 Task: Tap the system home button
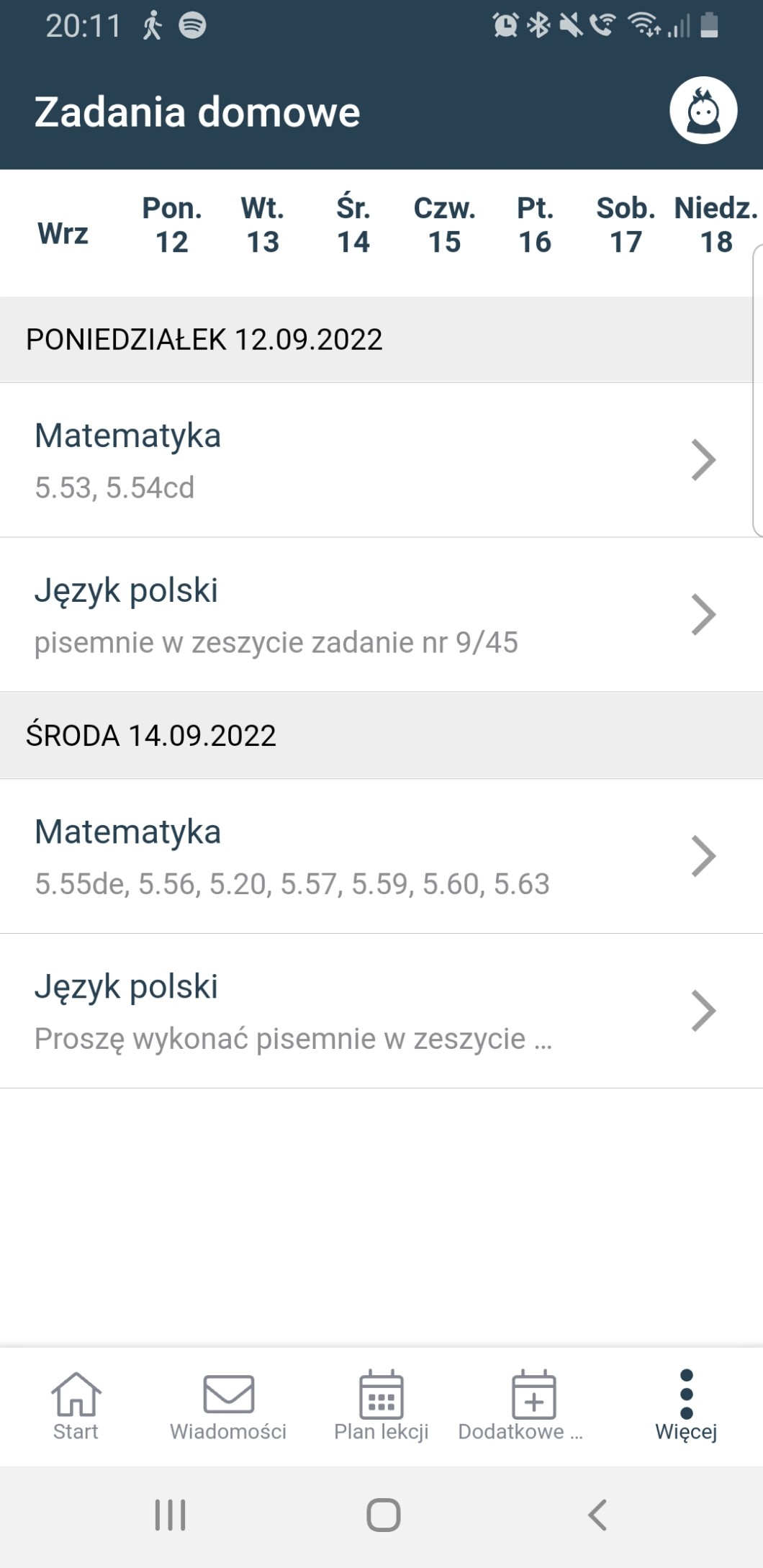[383, 1515]
